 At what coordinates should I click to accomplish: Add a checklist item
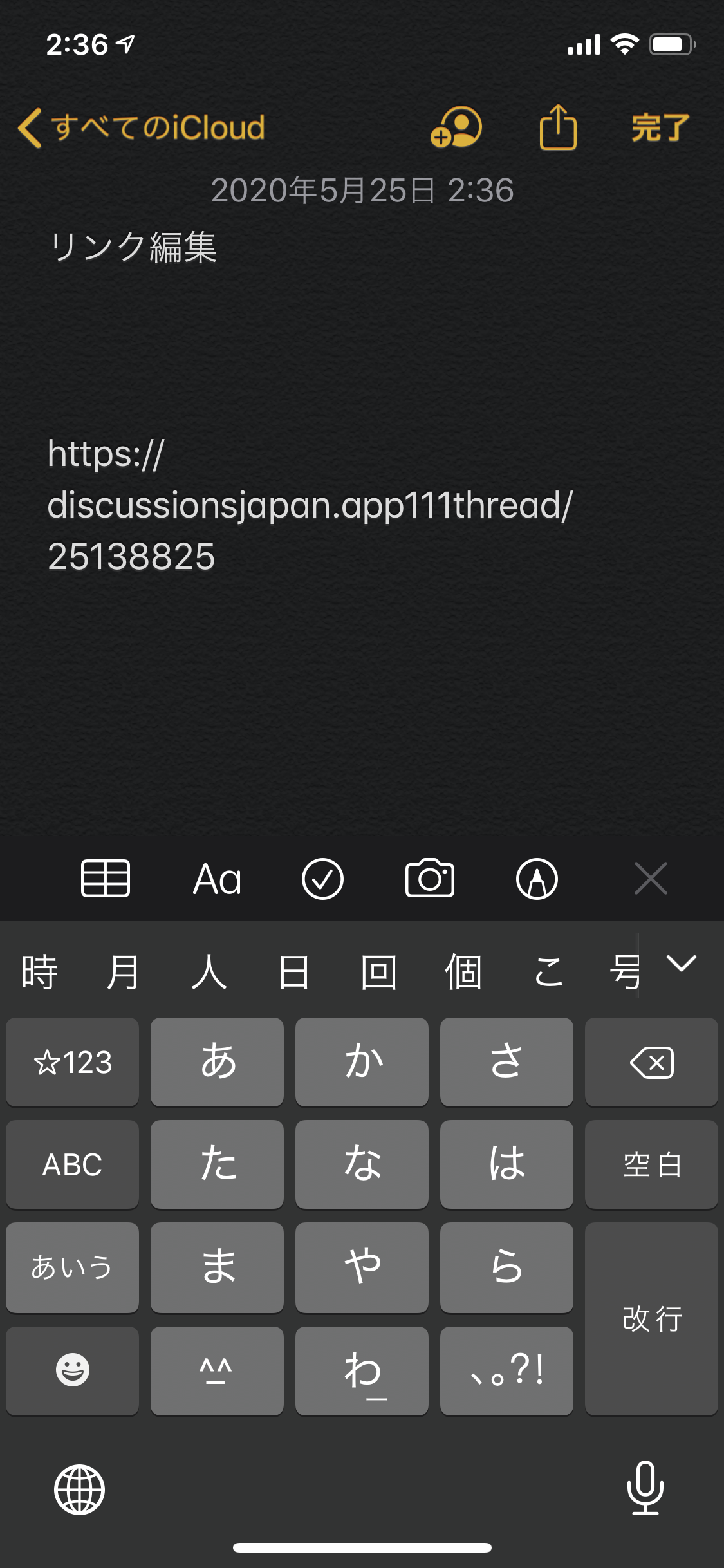coord(322,879)
